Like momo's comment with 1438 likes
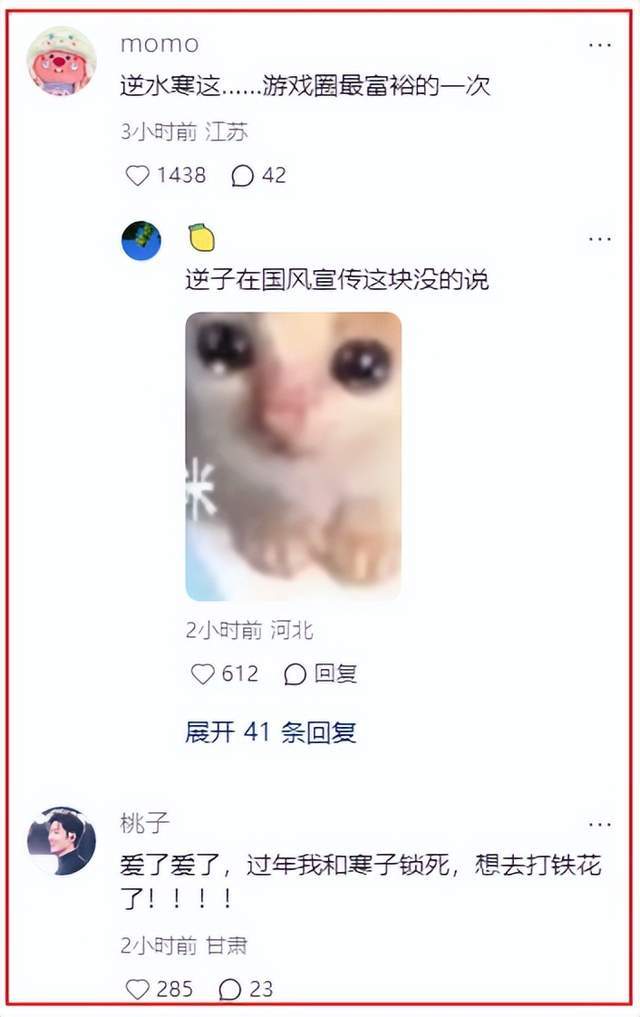 [138, 176]
